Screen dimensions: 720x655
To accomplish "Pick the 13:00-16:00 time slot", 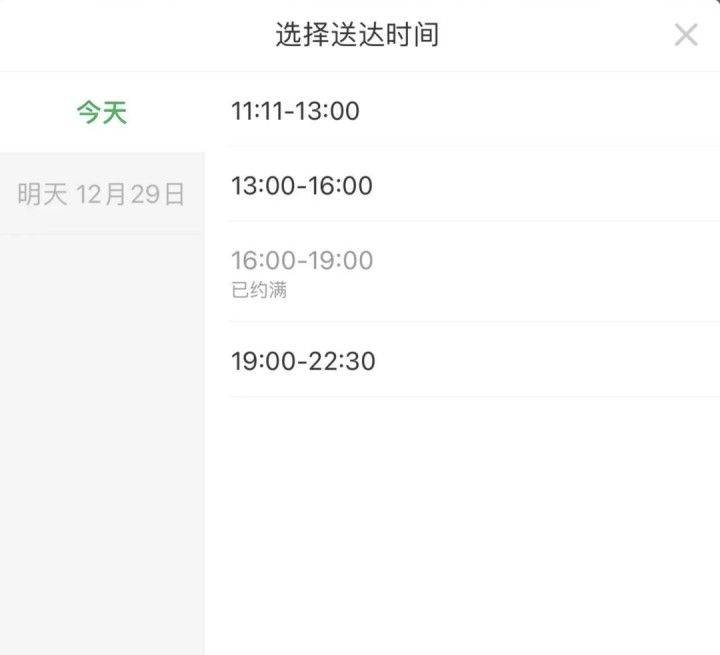I will 302,185.
